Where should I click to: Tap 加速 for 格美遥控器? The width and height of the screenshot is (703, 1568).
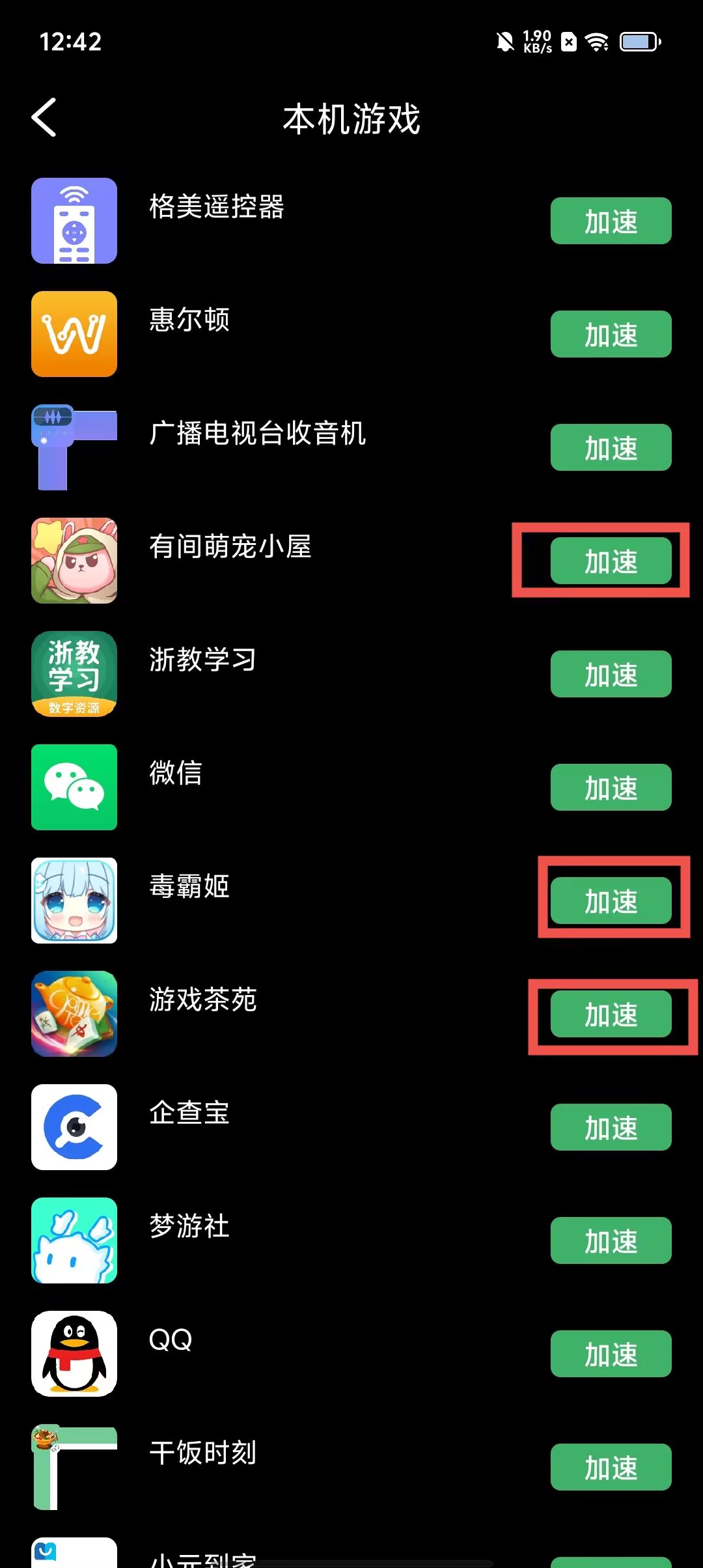click(x=611, y=221)
